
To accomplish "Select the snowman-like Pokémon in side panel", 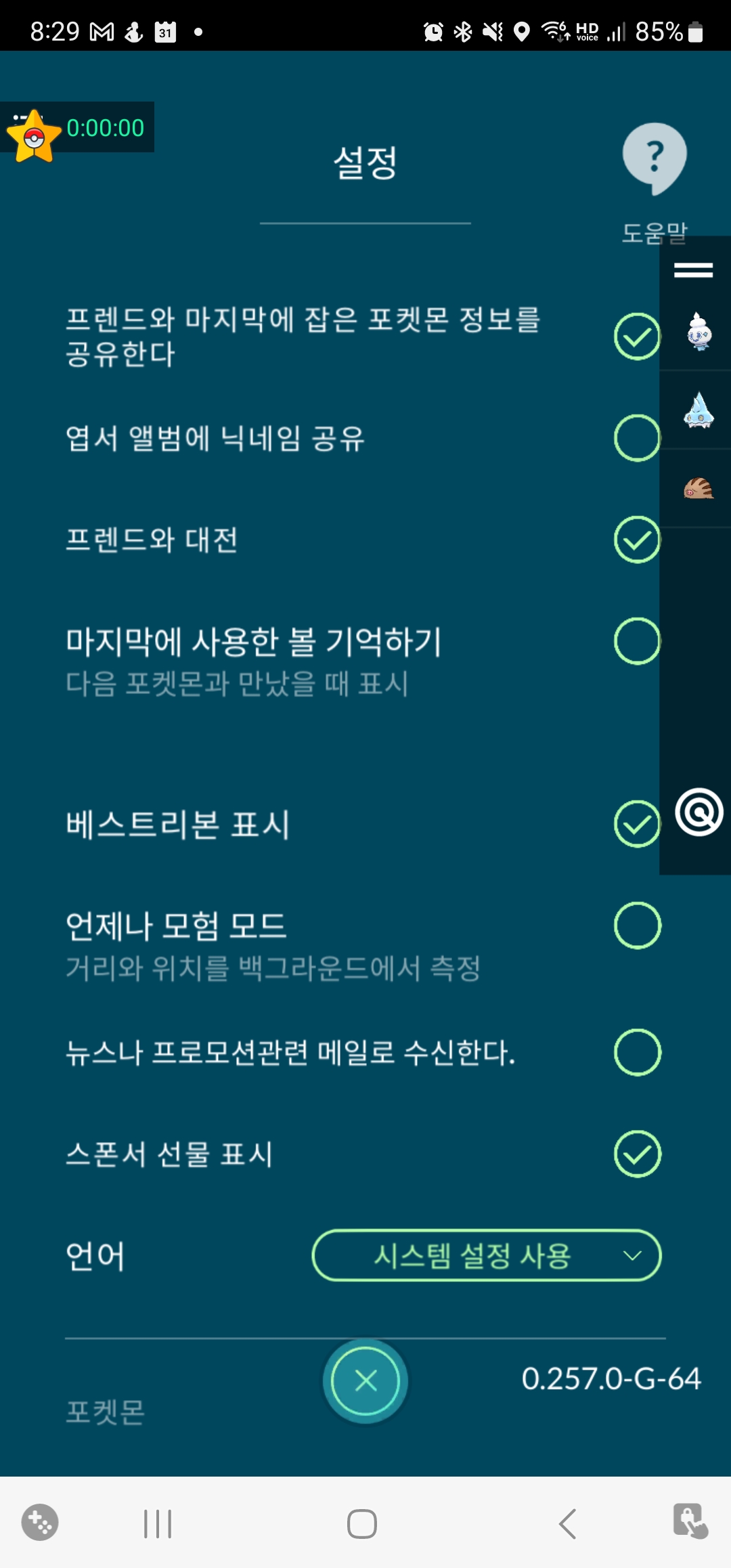I will [x=699, y=332].
